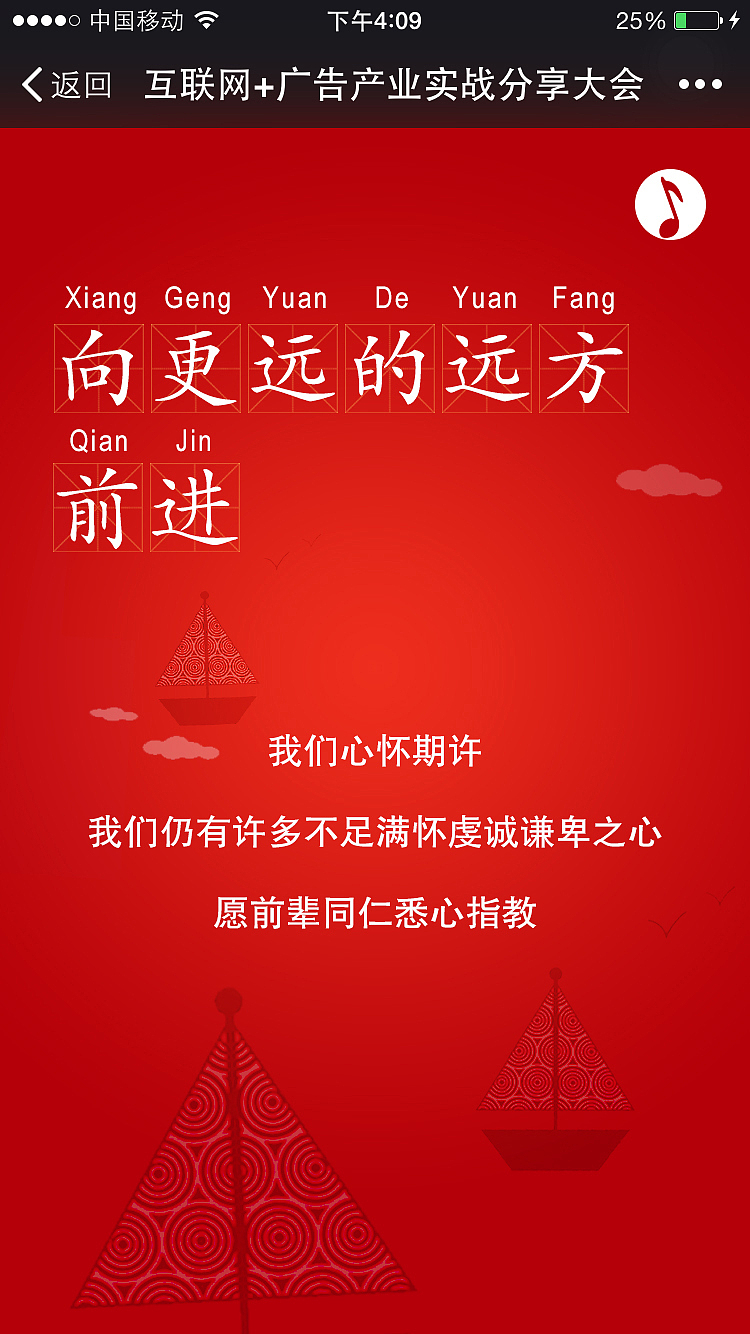Tap the character 进 grid cell

[x=196, y=508]
